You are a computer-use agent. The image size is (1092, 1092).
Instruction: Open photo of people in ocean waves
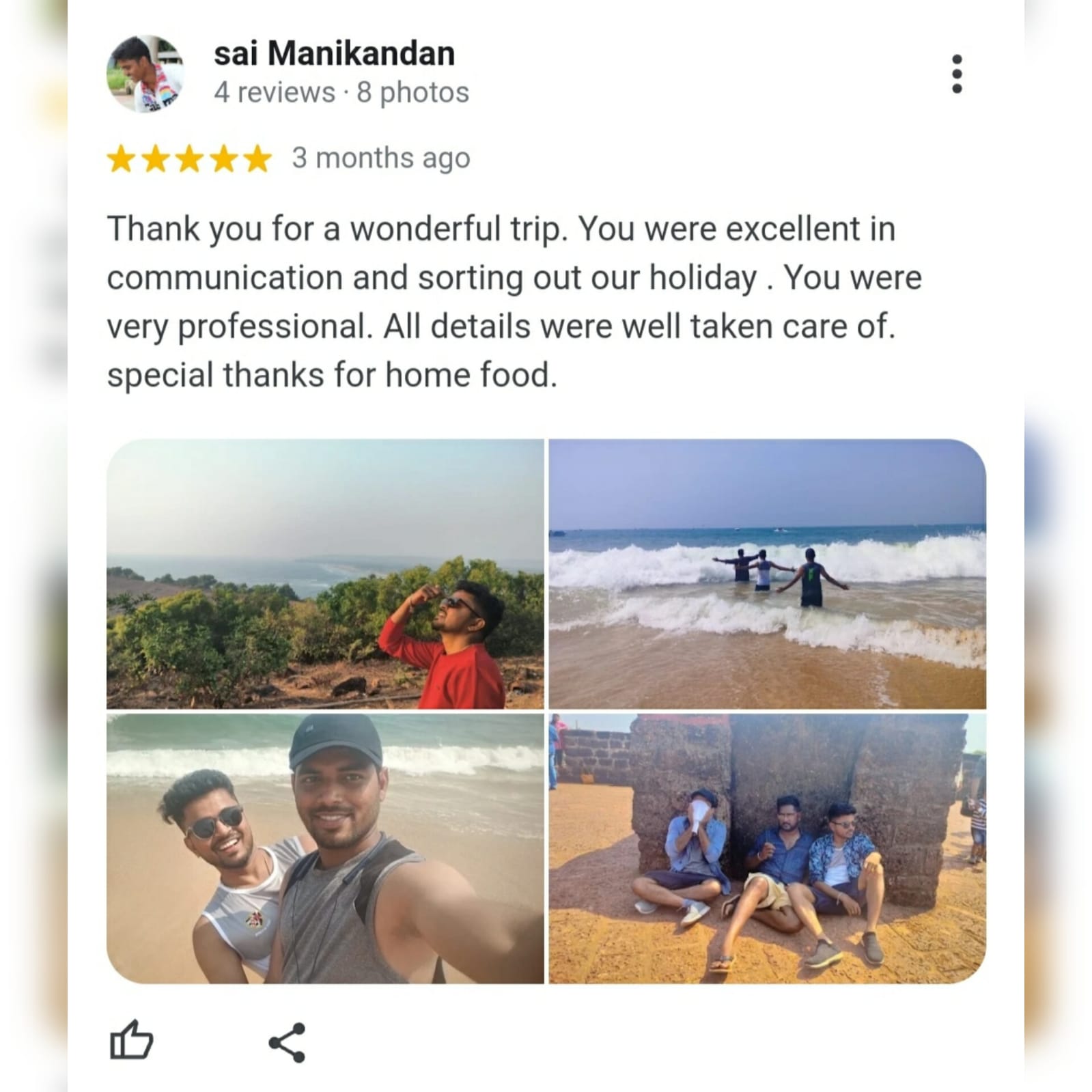[x=767, y=574]
